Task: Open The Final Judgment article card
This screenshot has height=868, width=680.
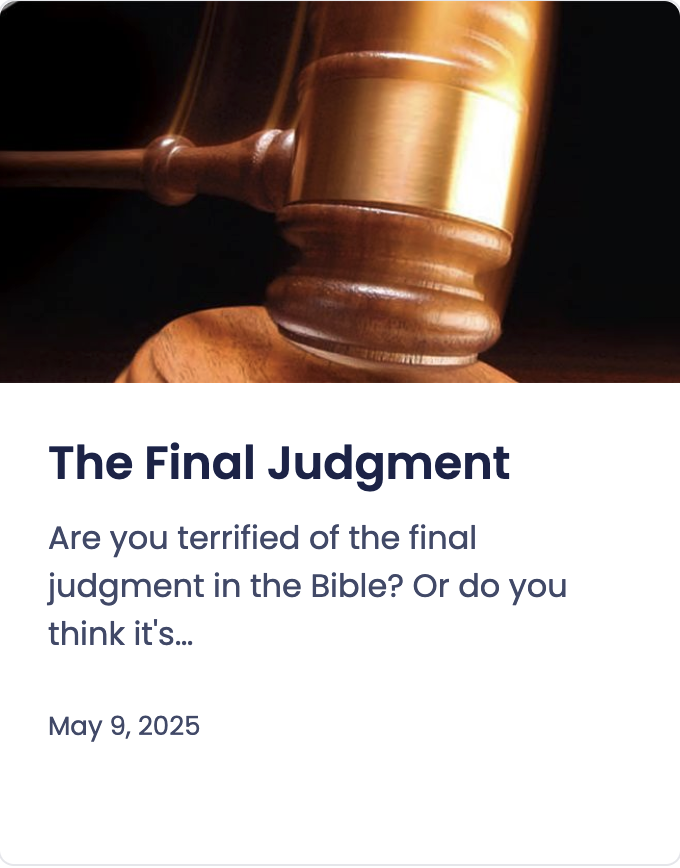Action: click(279, 463)
